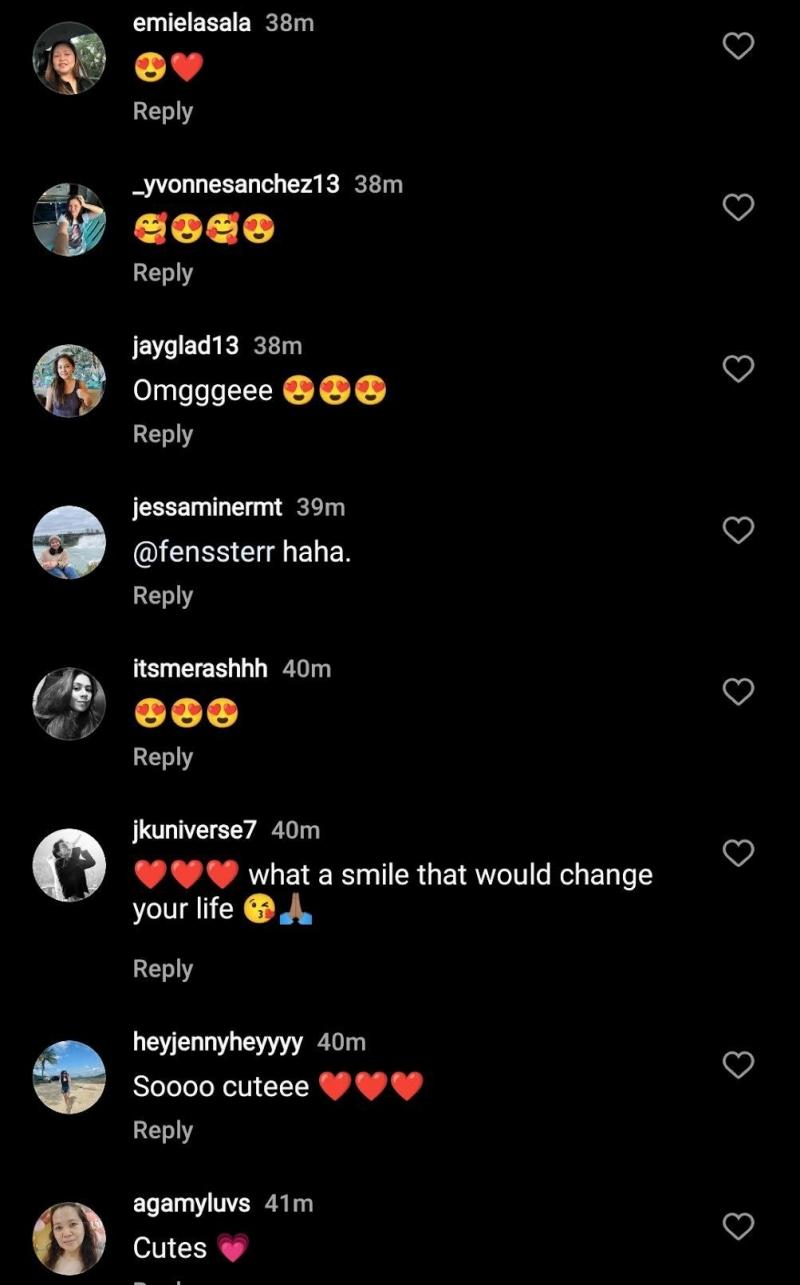Open itsmerashhh's profile picture
The image size is (800, 1285).
69,703
